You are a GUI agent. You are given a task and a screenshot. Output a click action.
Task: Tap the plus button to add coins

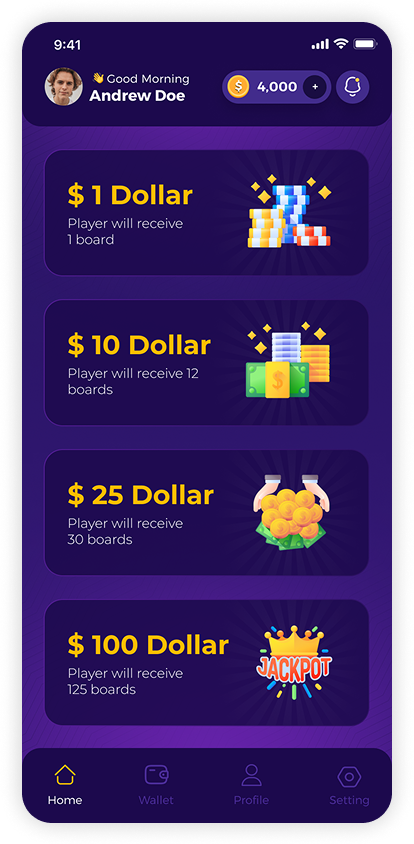point(315,87)
